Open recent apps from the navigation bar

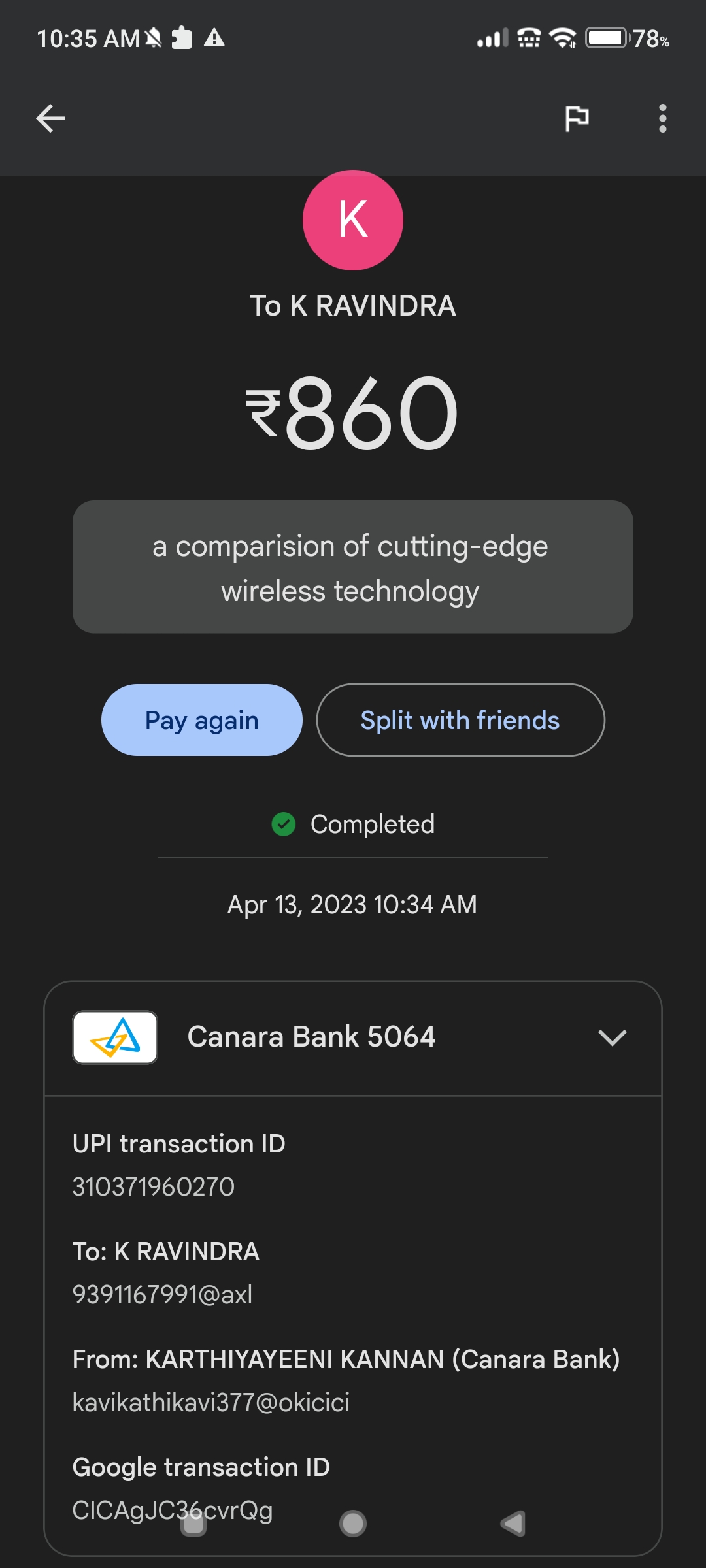click(x=193, y=1524)
